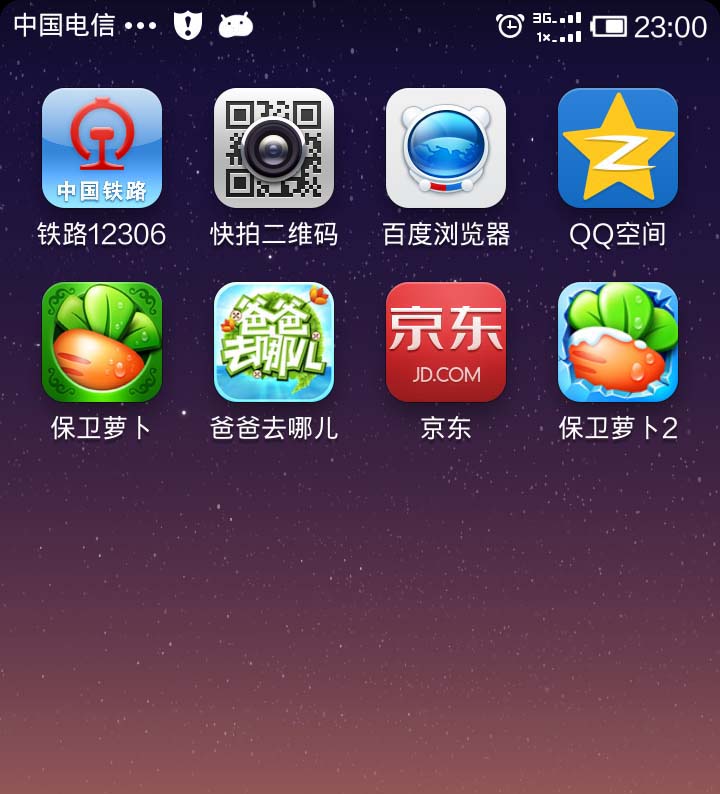Launch the 保卫萝卜2 game
The width and height of the screenshot is (720, 794).
[618, 342]
